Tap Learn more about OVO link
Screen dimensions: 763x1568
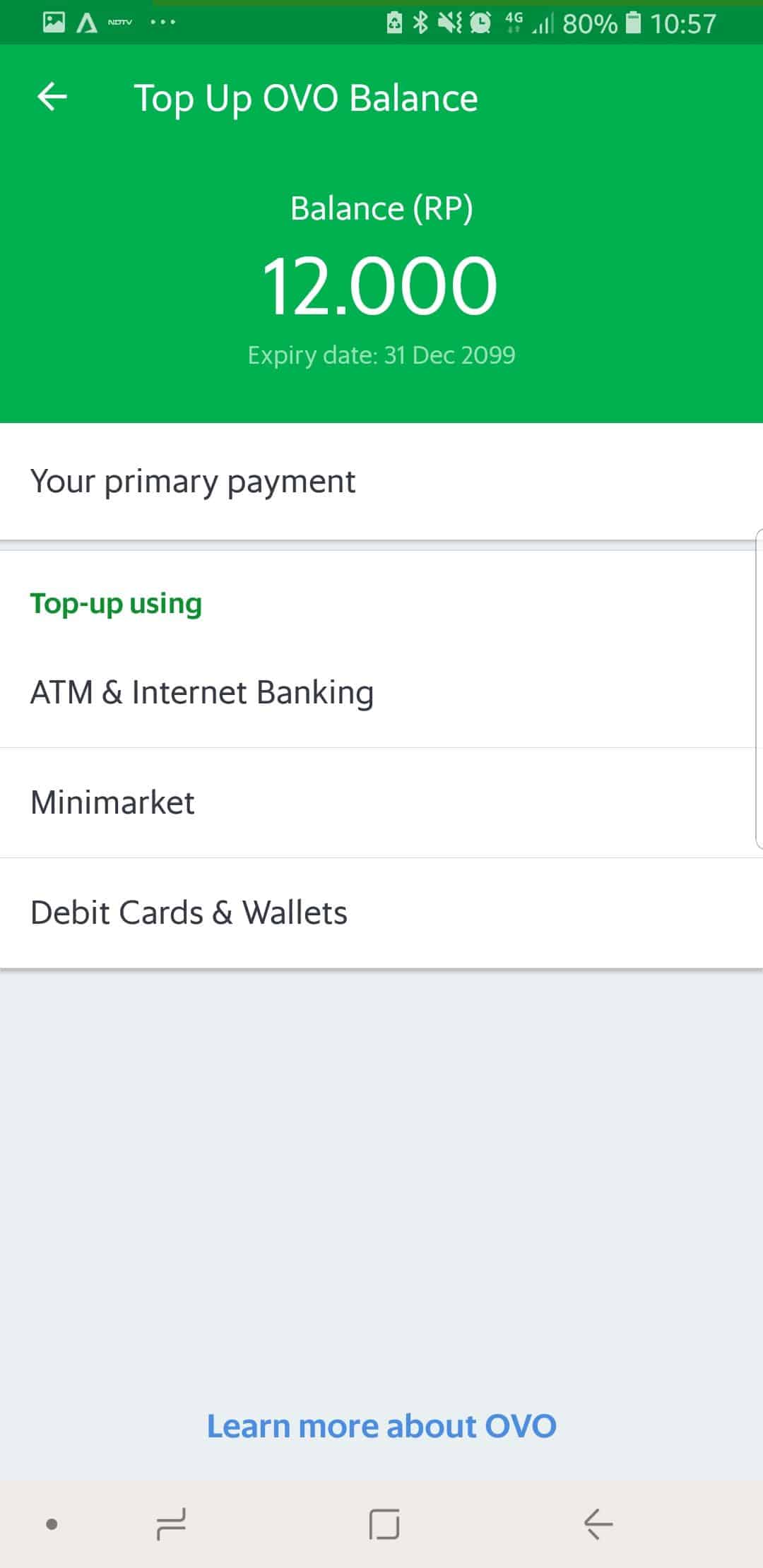click(381, 1425)
